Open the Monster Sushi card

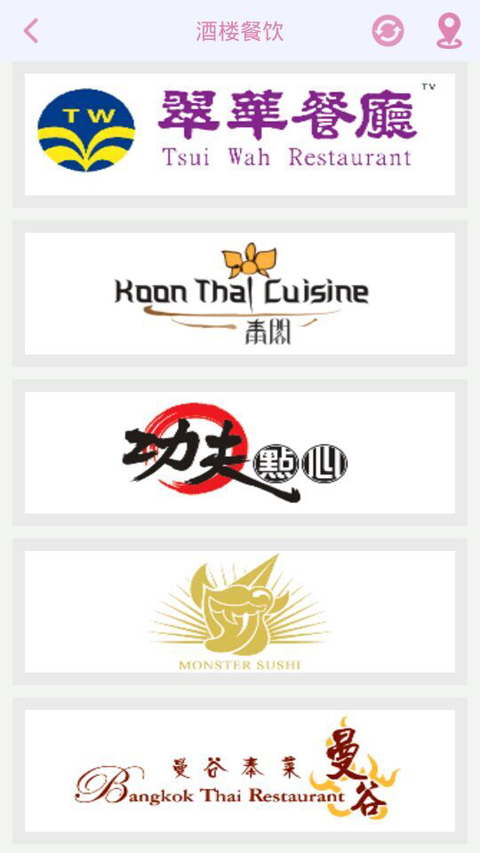pos(240,611)
